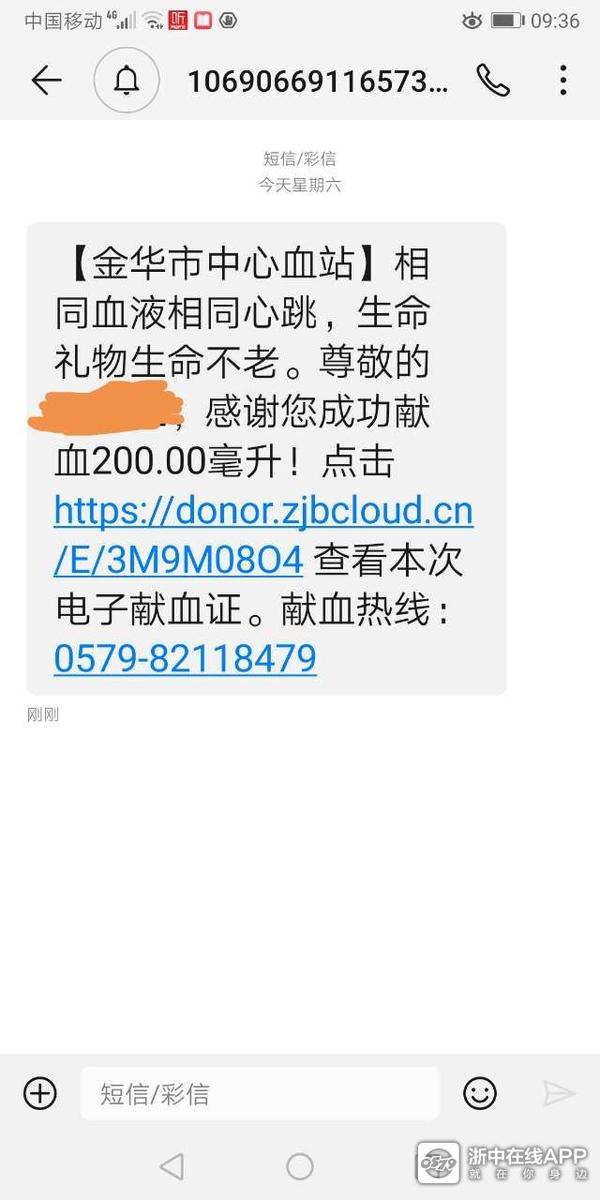Go to home screen via circle button
The height and width of the screenshot is (1200, 600).
click(x=300, y=1166)
